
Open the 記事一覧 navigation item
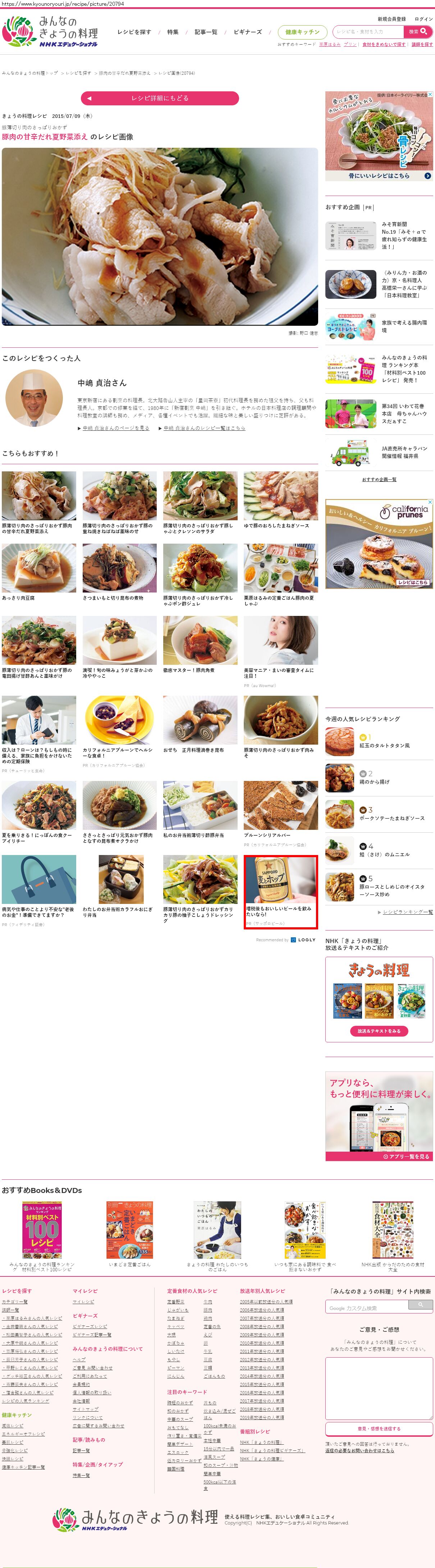pos(206,32)
